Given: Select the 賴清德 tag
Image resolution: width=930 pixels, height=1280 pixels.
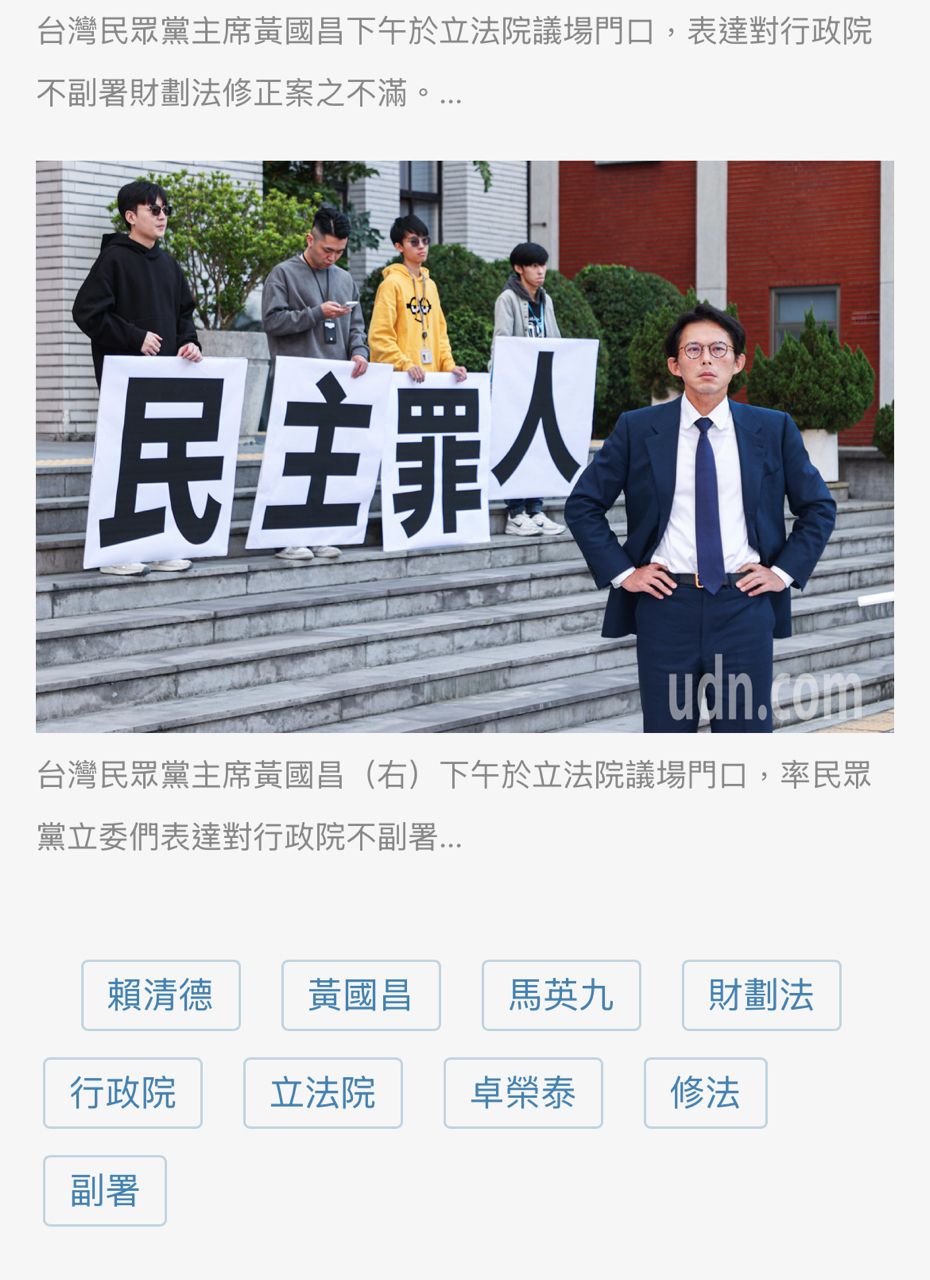Looking at the screenshot, I should pos(161,995).
